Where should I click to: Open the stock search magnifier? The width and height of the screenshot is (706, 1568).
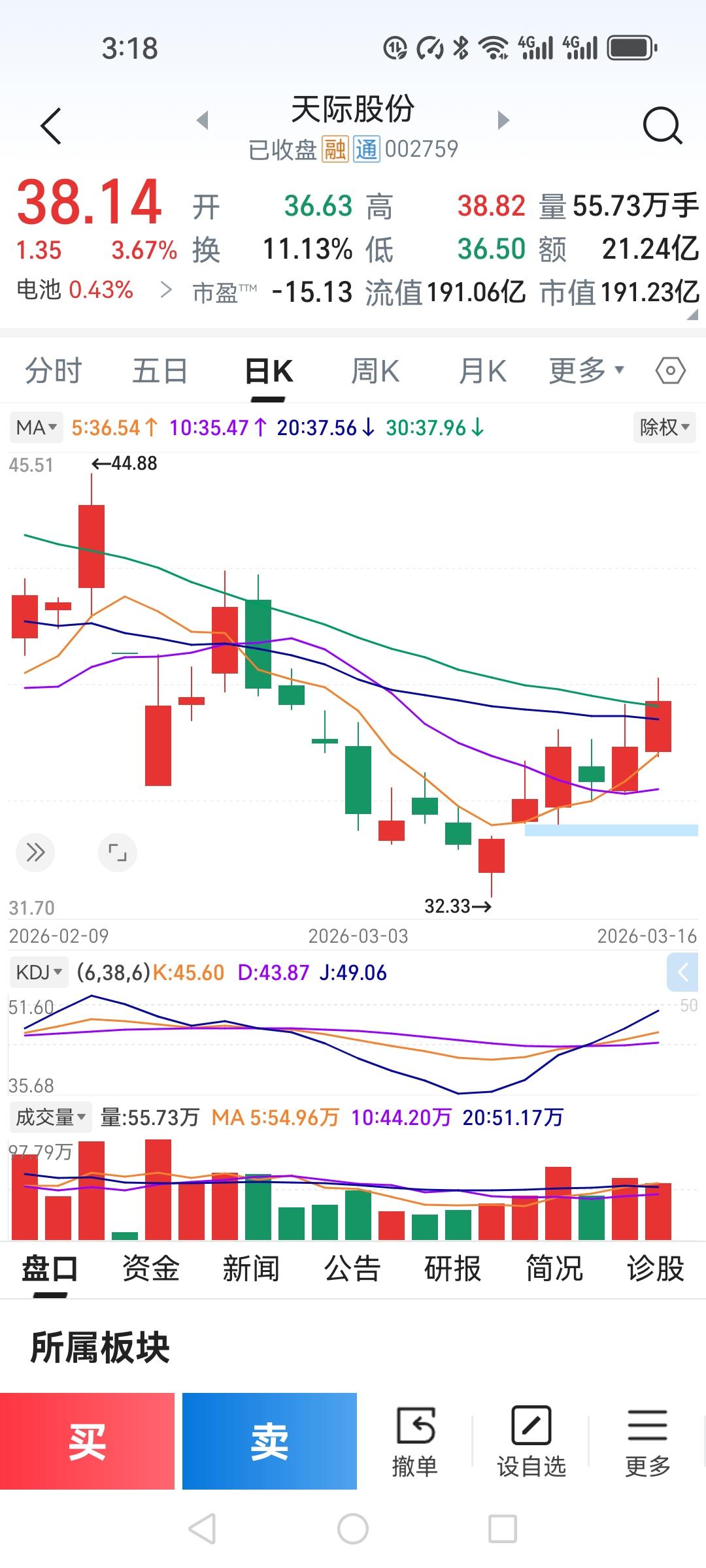662,125
